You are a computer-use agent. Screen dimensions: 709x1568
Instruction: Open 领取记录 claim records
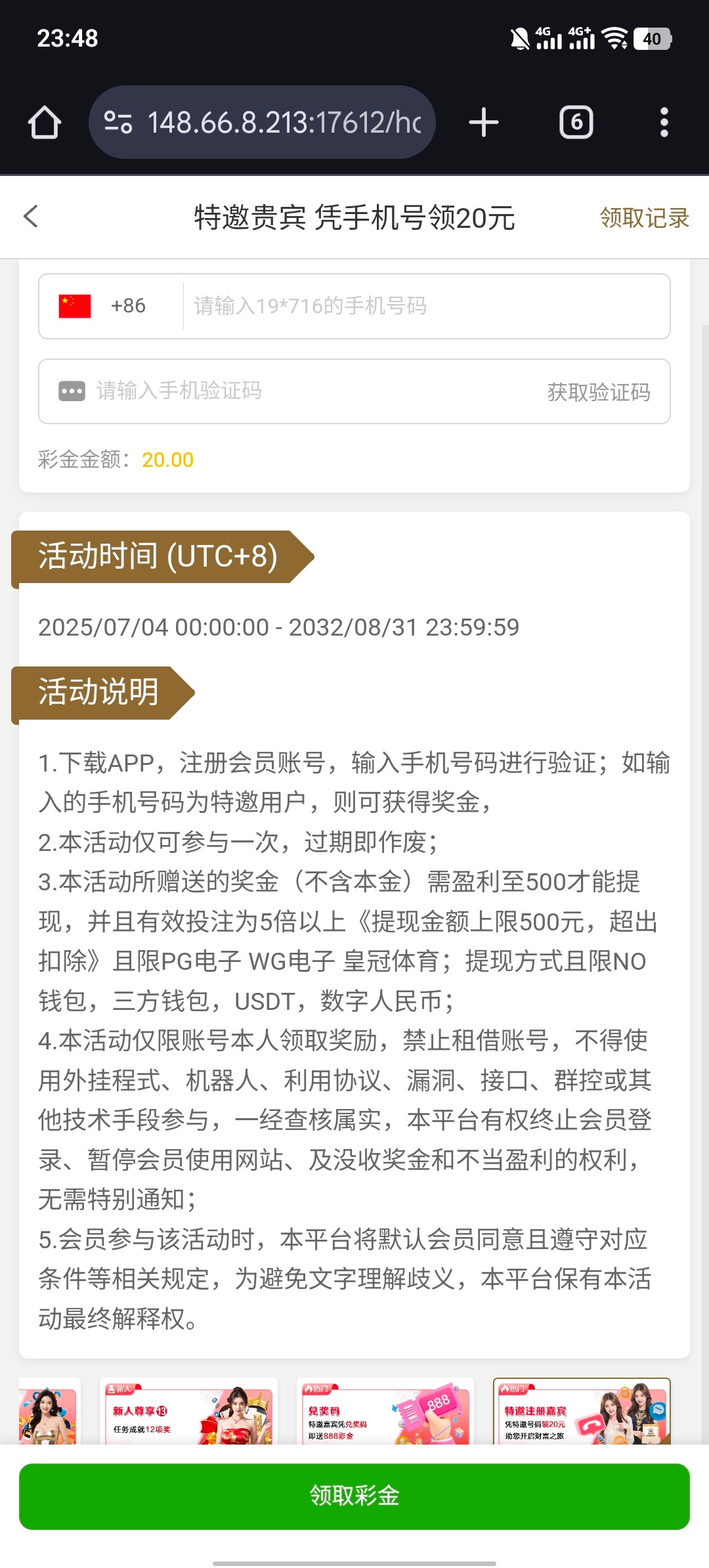click(x=644, y=218)
